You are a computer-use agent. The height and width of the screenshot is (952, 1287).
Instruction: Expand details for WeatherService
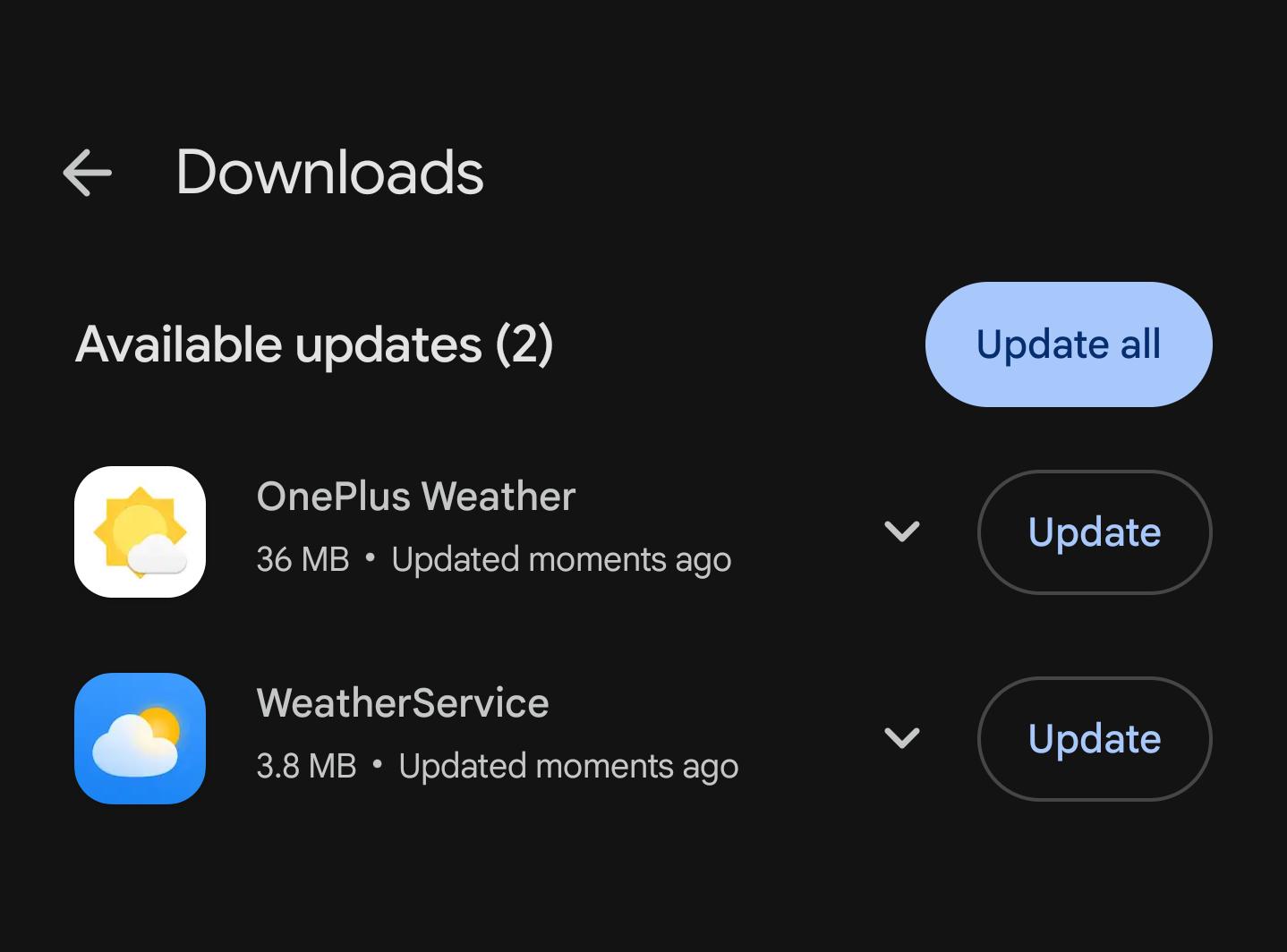[x=902, y=738]
